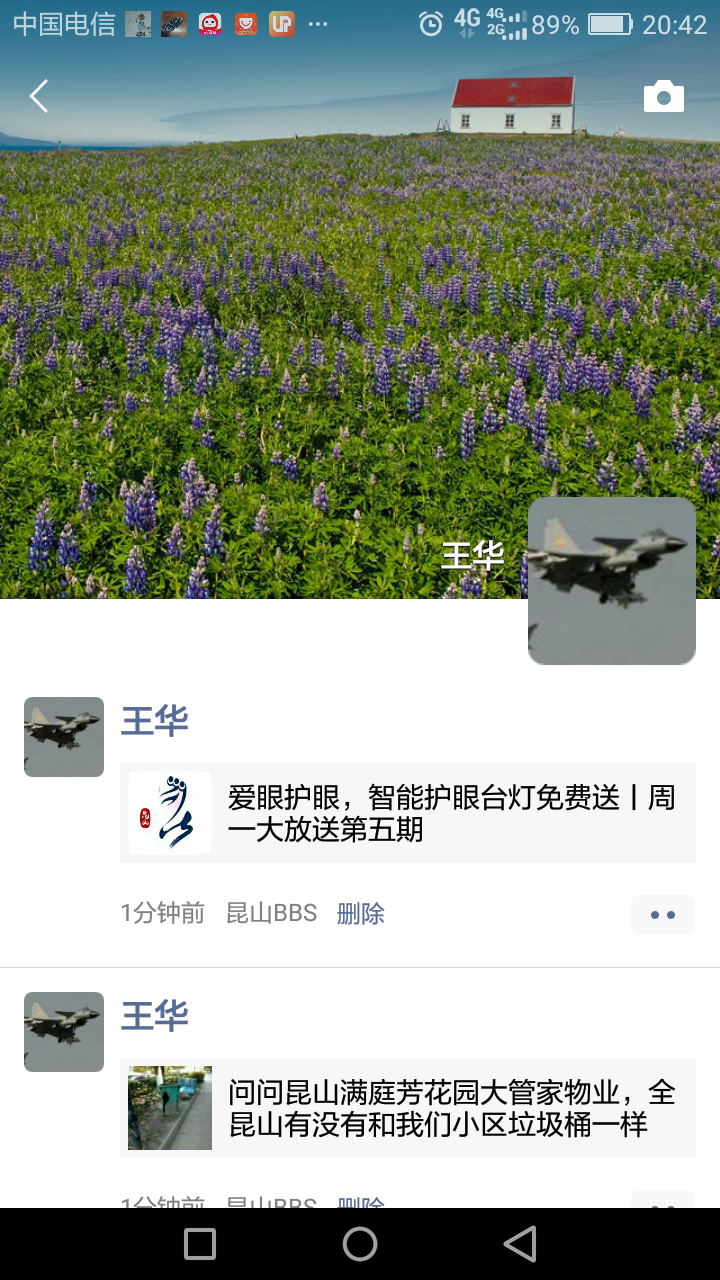Screen dimensions: 720x1280
Task: Open 王华's name on the 满庭芳花园 post
Action: click(155, 1015)
